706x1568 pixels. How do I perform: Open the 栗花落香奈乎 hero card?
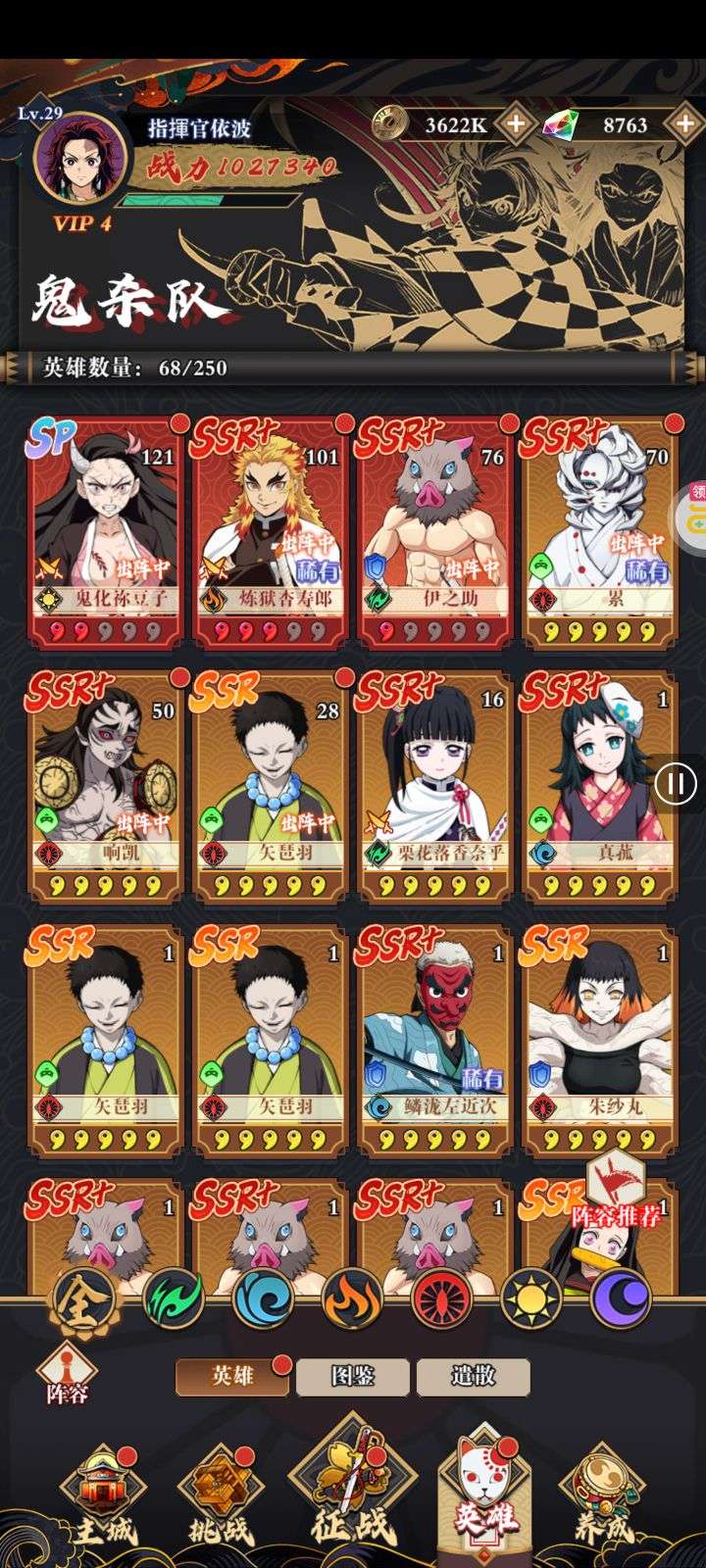[x=434, y=786]
